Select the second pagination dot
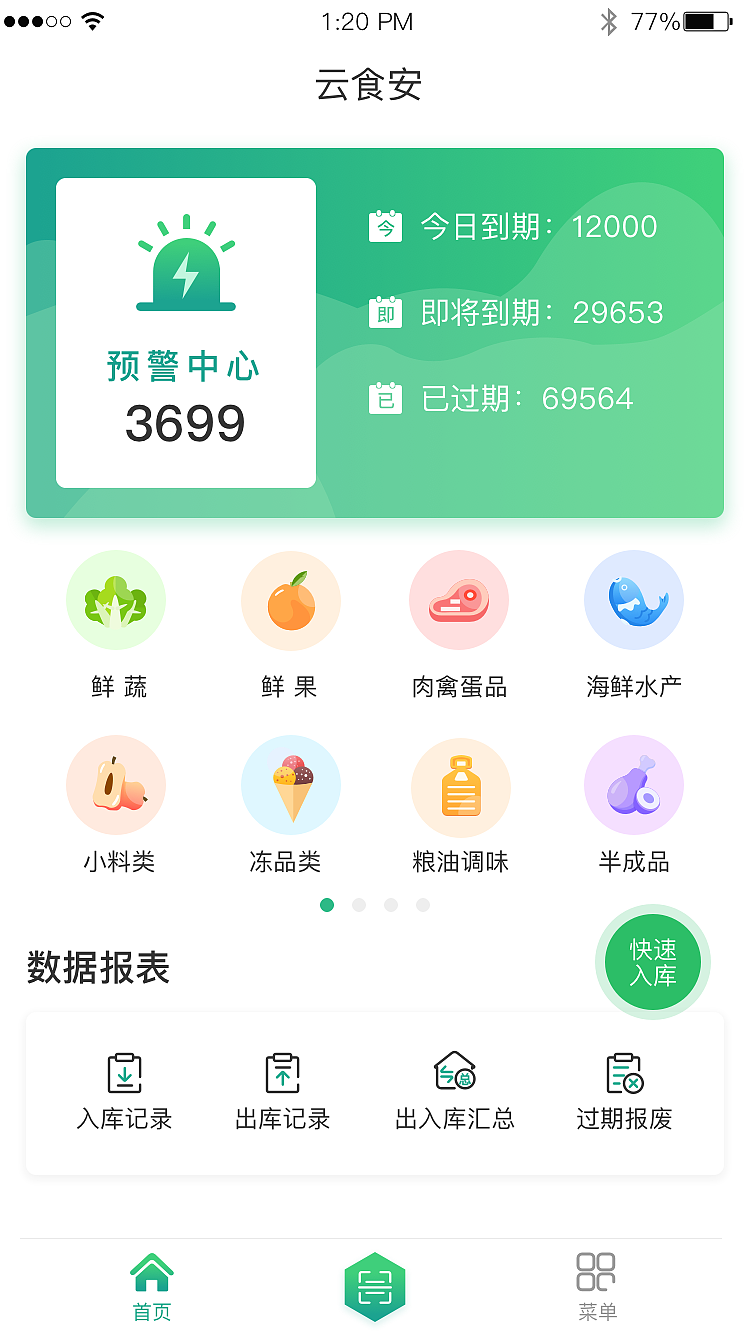This screenshot has width=750, height=1336. (x=359, y=904)
